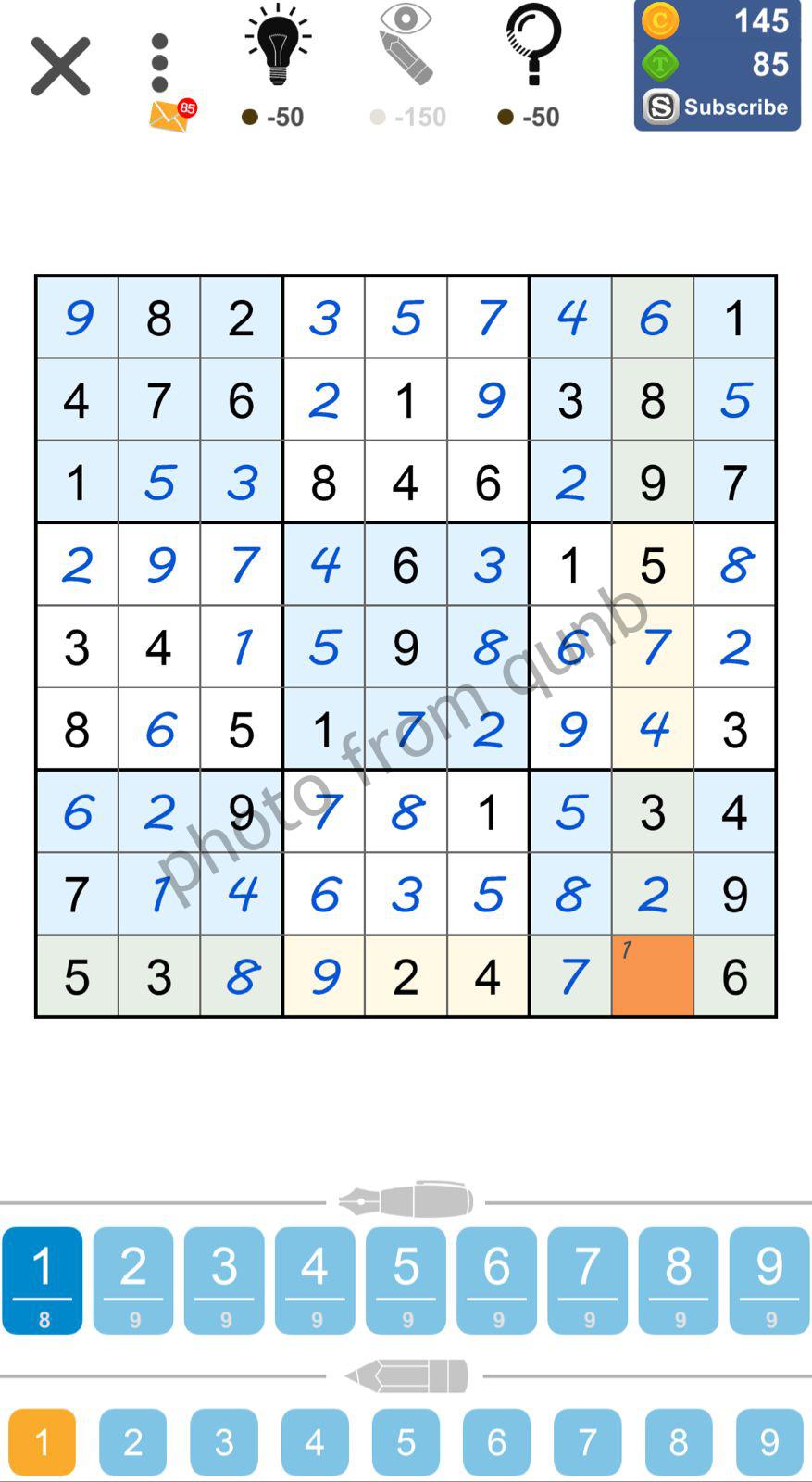This screenshot has width=812, height=1482.
Task: Click the orange highlighted sudoku cell
Action: (653, 974)
